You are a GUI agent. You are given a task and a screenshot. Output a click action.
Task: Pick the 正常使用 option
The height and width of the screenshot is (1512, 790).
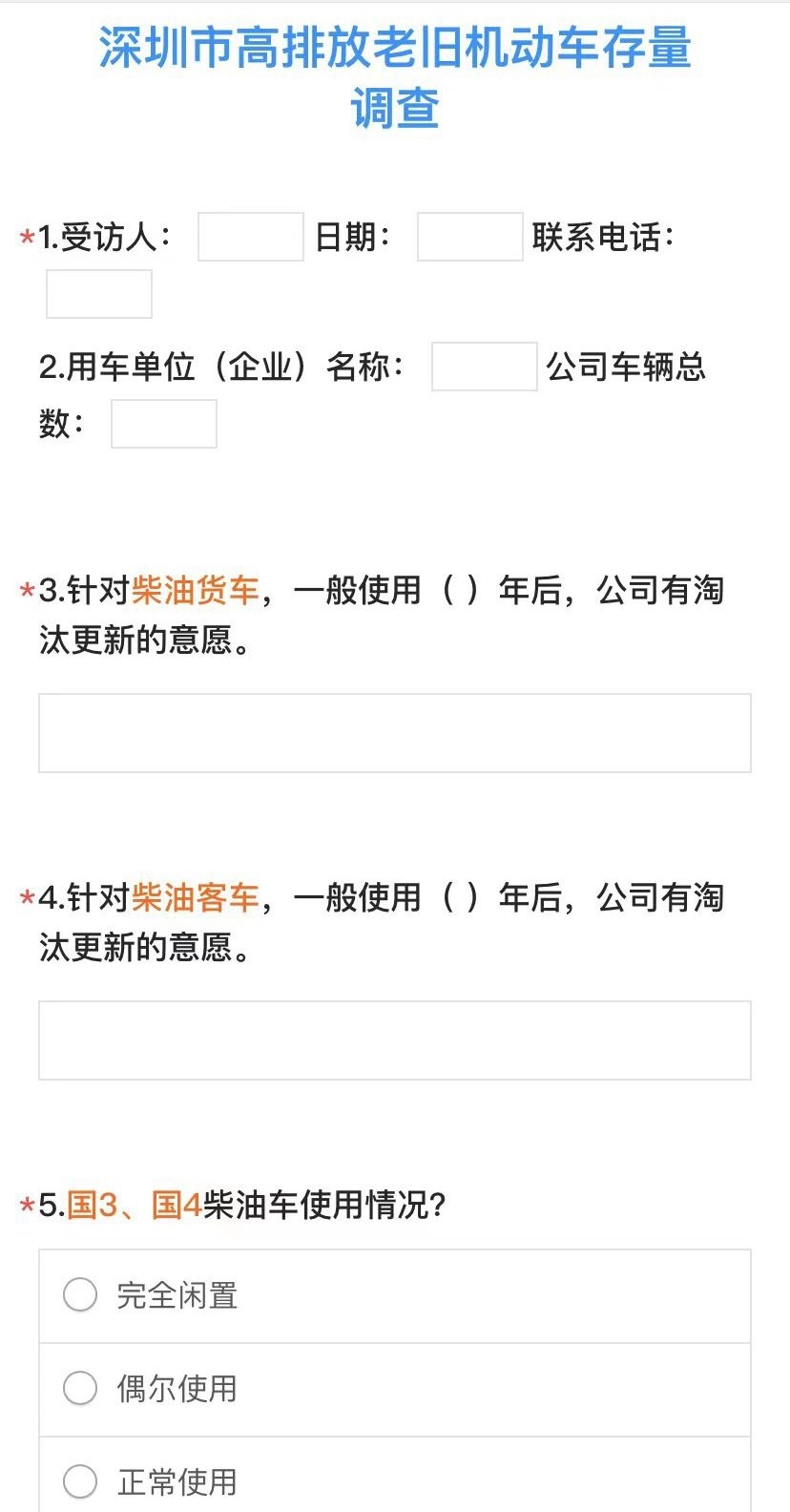coord(395,1475)
